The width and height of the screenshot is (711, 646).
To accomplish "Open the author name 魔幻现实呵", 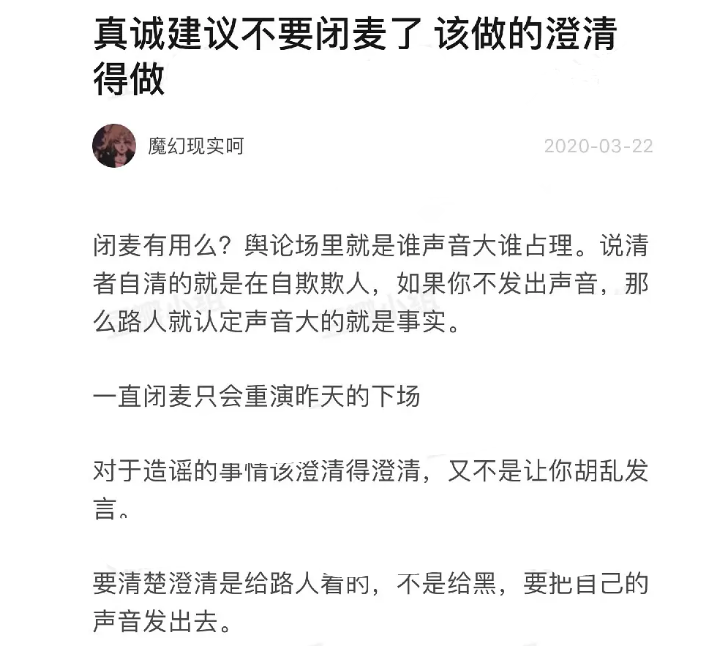I will [x=195, y=147].
